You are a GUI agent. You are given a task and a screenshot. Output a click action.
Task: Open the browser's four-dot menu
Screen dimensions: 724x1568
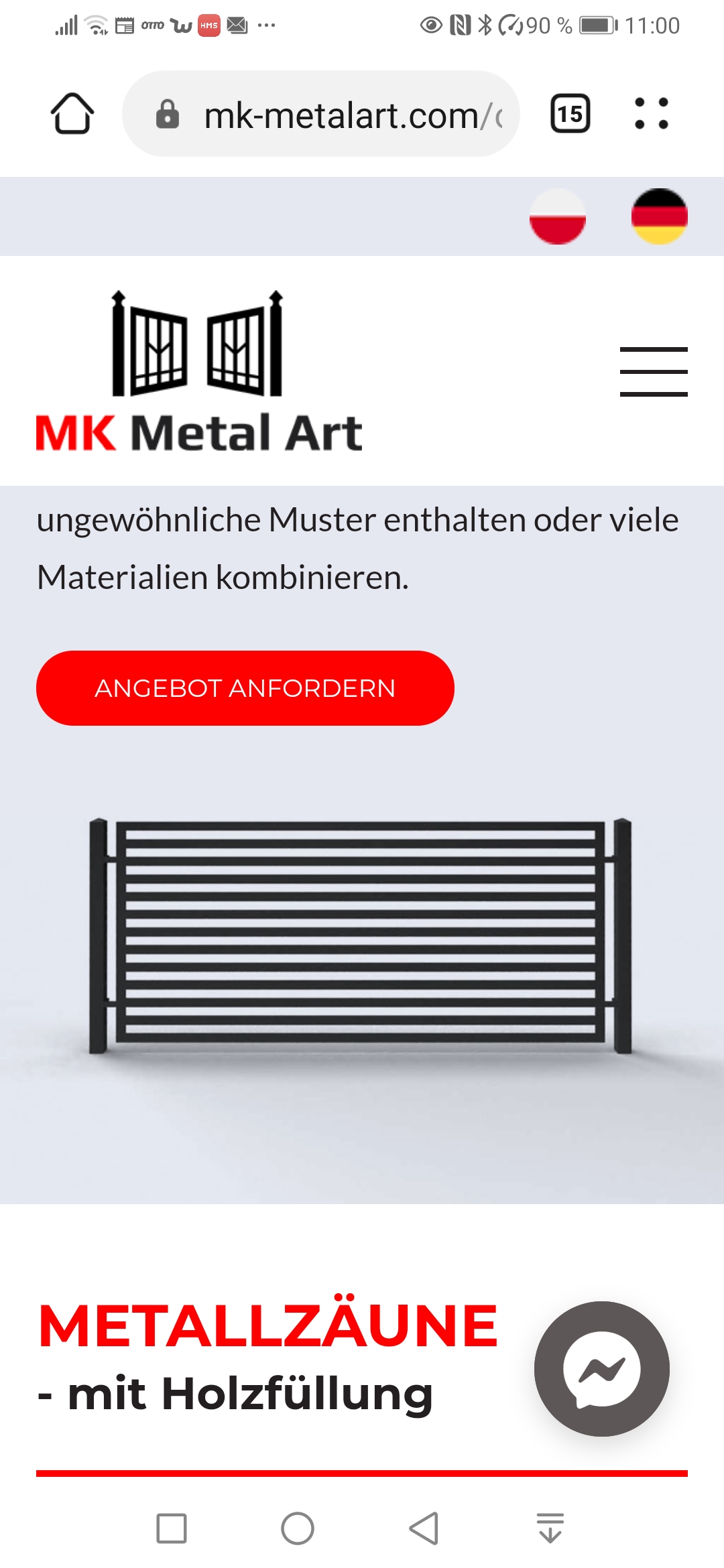[651, 114]
